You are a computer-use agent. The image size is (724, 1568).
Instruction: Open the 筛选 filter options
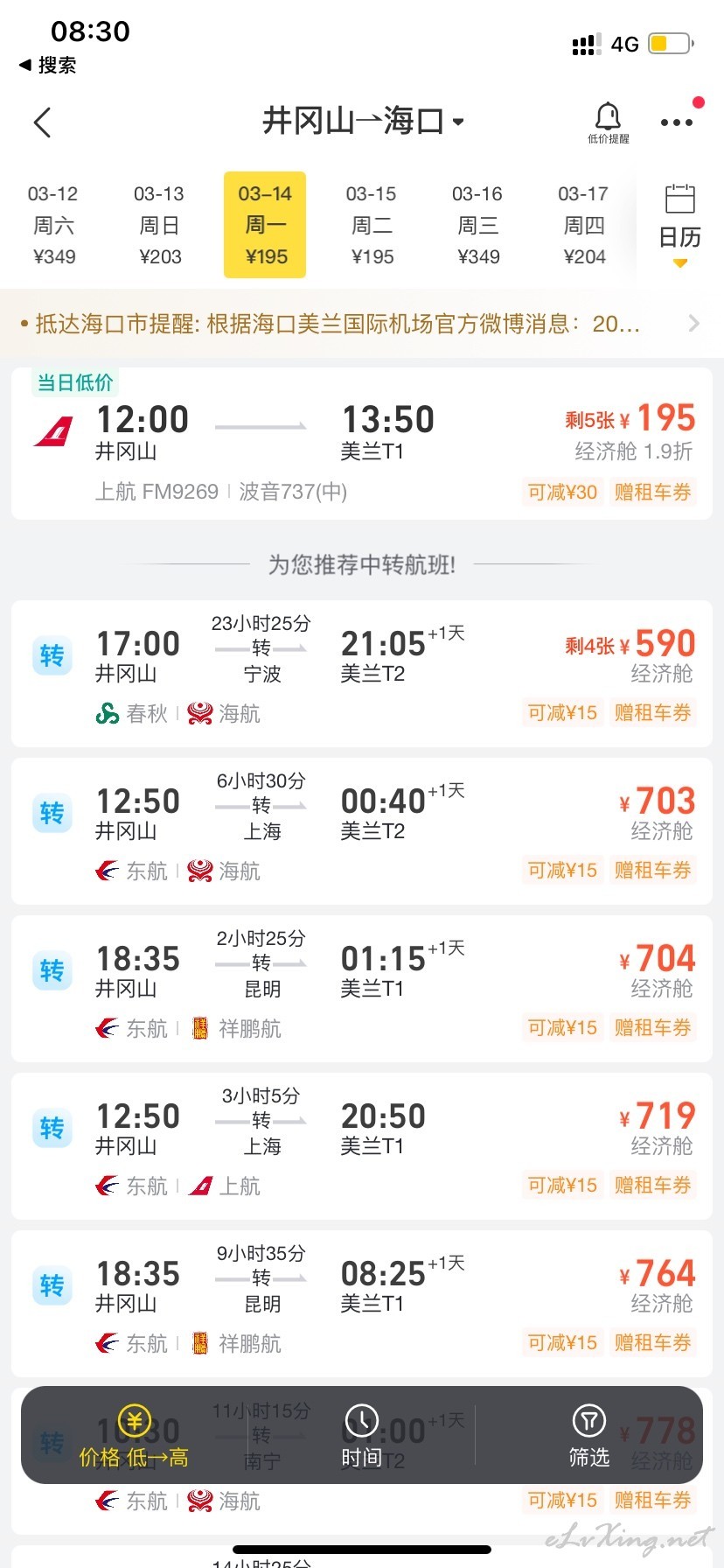point(588,1436)
